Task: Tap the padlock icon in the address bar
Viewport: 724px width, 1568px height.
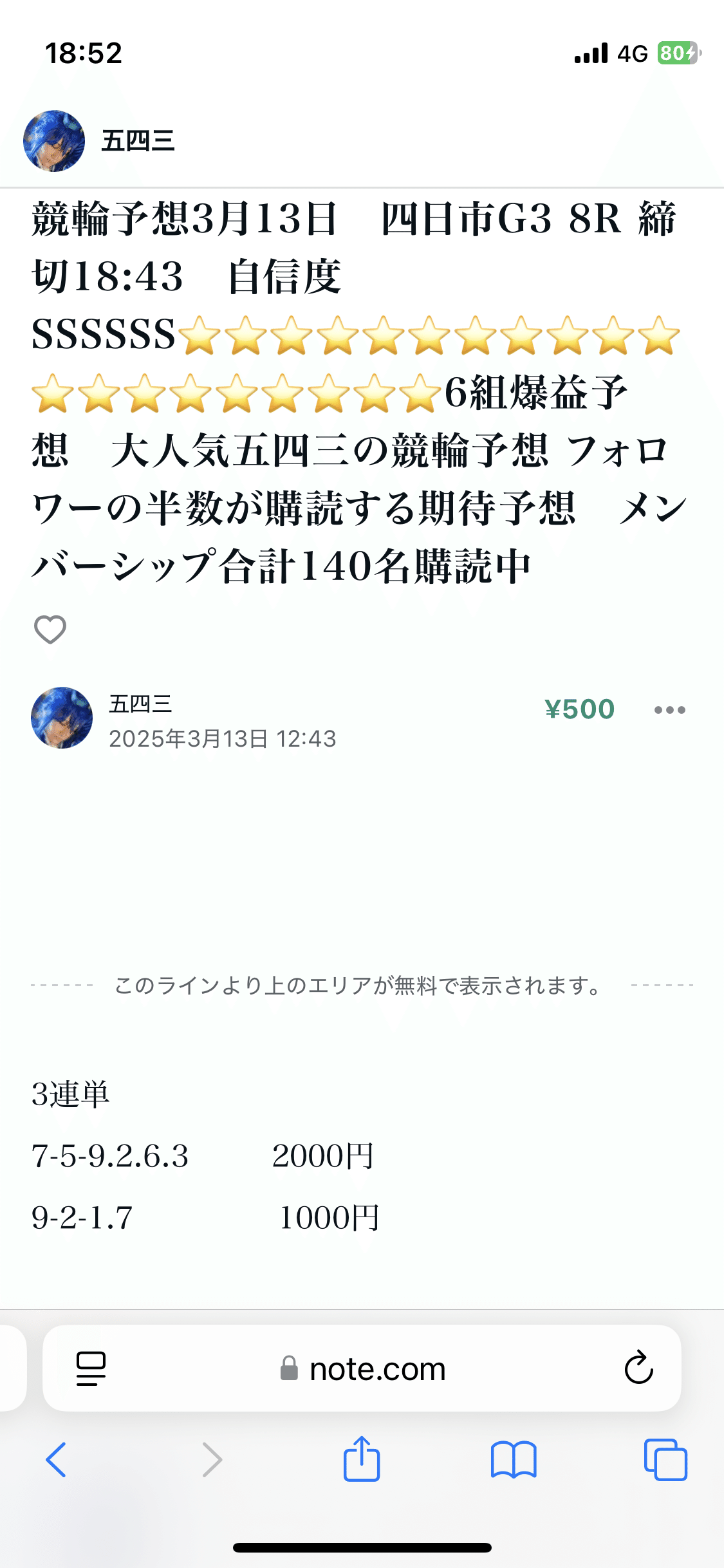Action: 291,1370
